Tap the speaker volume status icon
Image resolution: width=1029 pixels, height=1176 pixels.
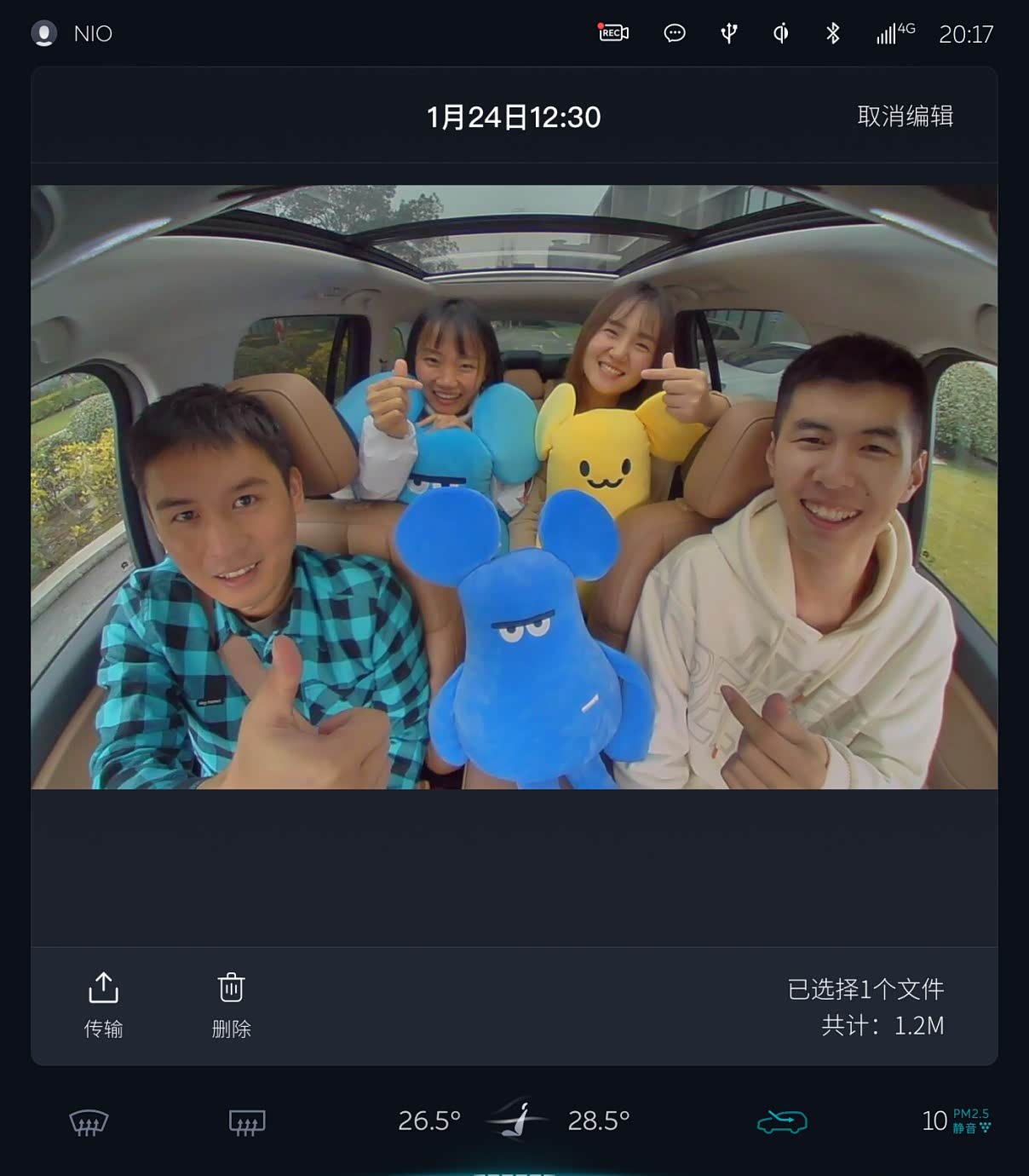pyautogui.click(x=779, y=33)
